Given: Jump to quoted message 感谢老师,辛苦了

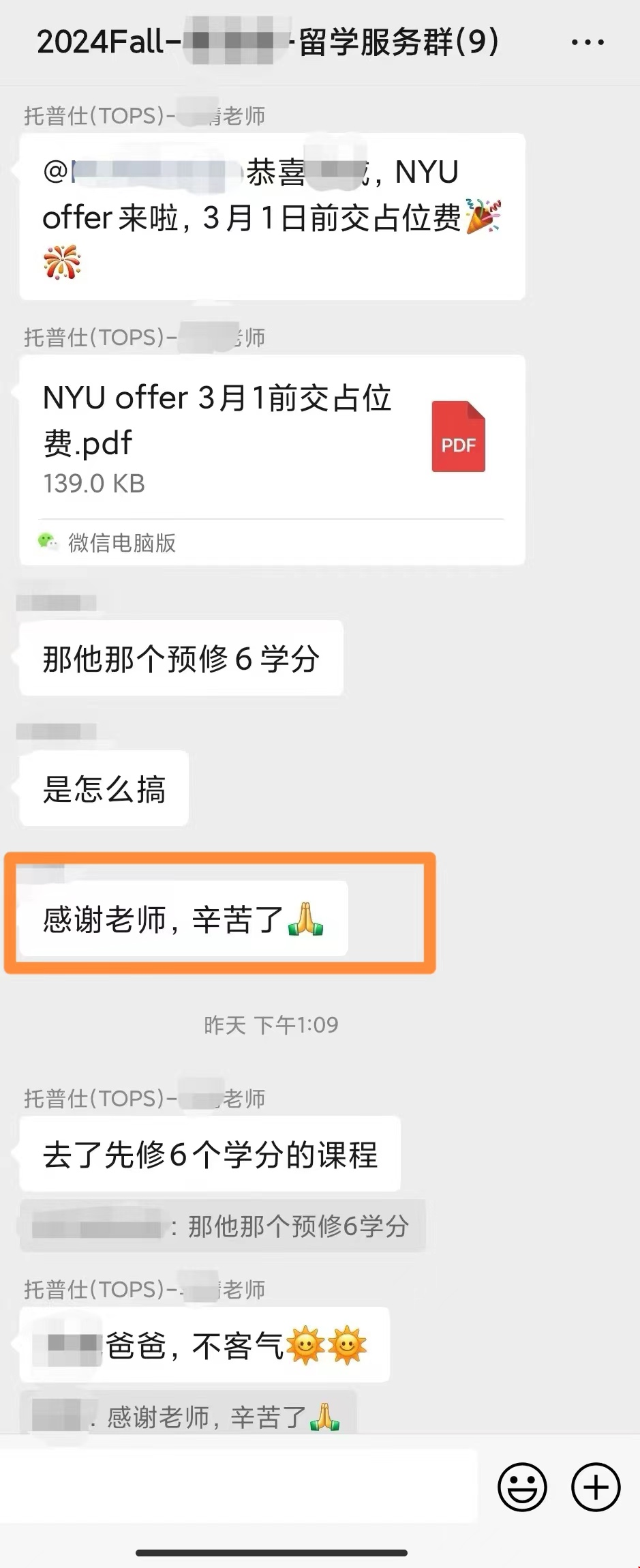Looking at the screenshot, I should [188, 1418].
